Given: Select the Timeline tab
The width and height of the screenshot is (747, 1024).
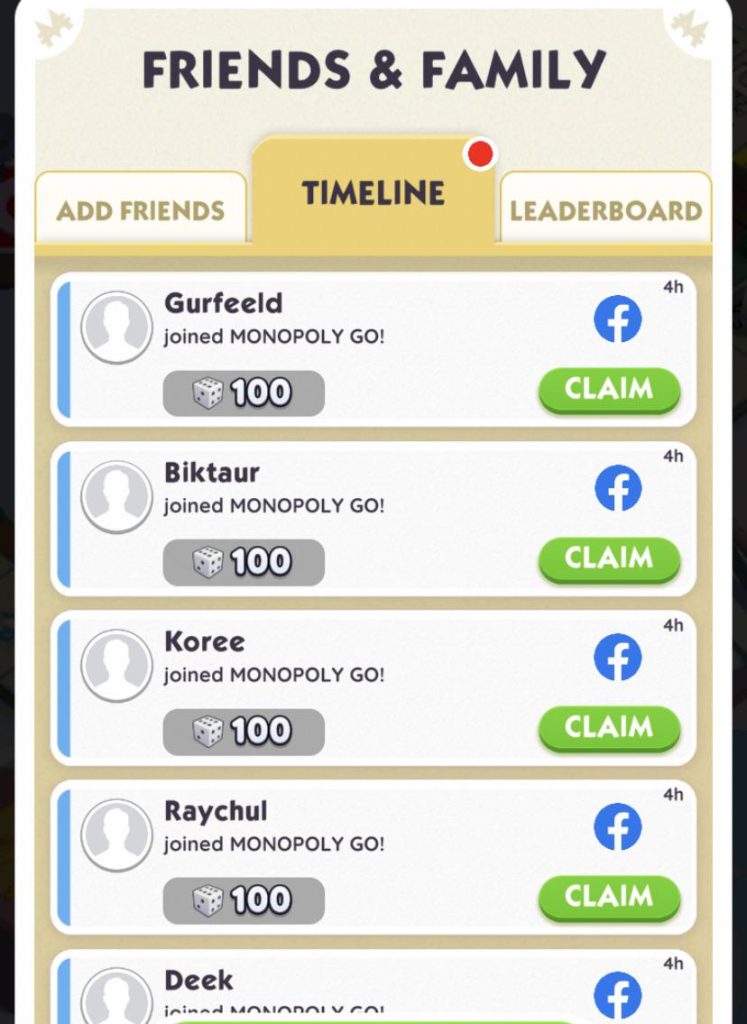Looking at the screenshot, I should coord(373,194).
